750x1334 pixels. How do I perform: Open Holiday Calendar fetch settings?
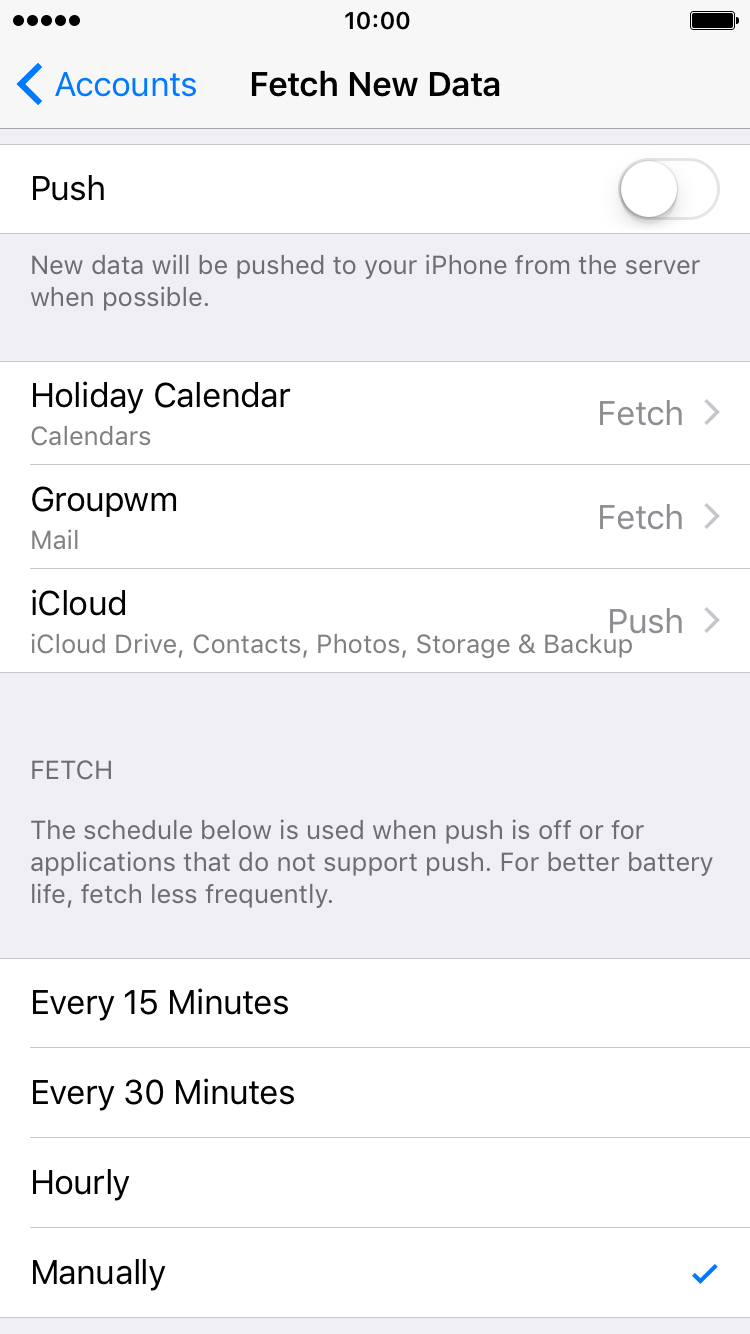click(375, 413)
